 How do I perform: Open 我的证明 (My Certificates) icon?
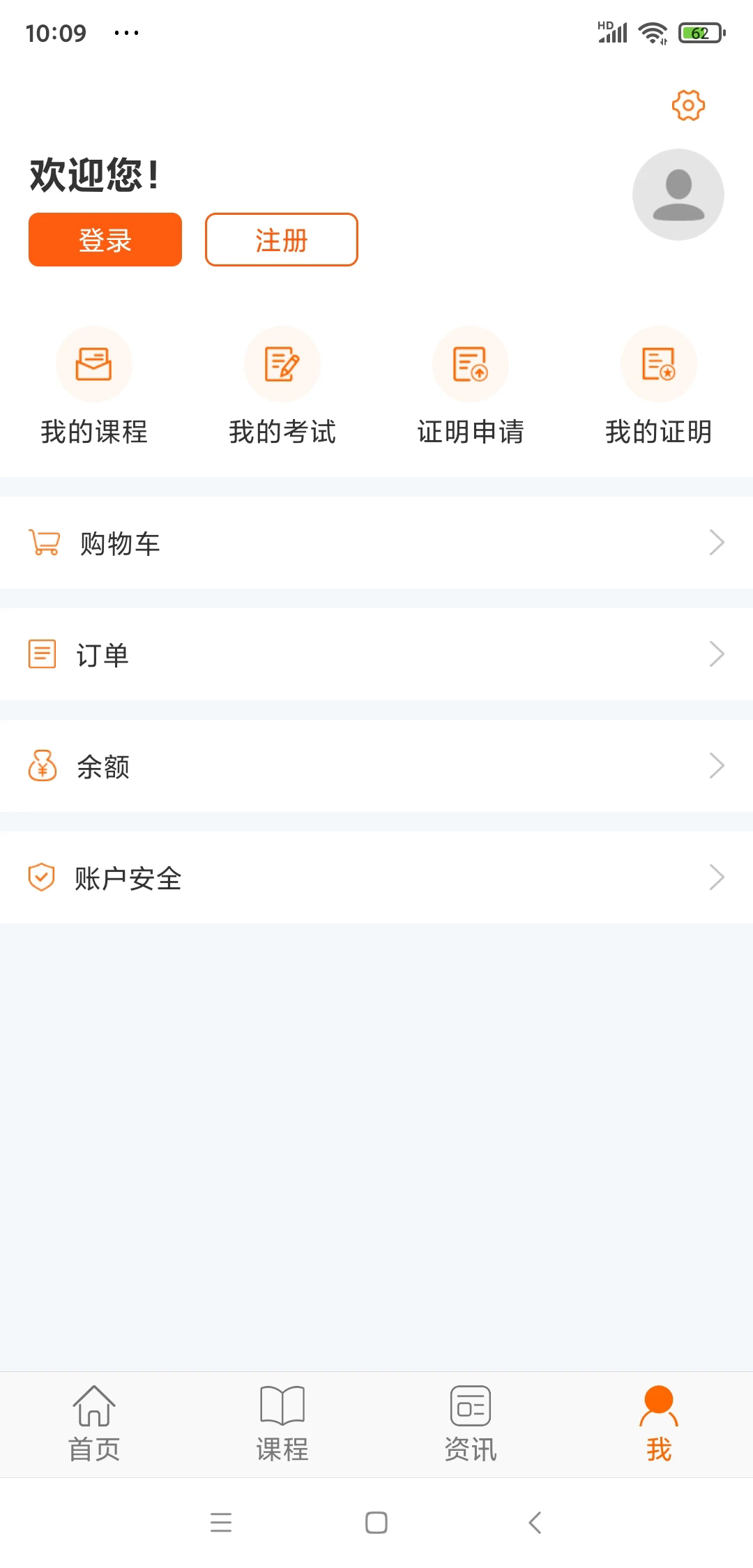657,363
